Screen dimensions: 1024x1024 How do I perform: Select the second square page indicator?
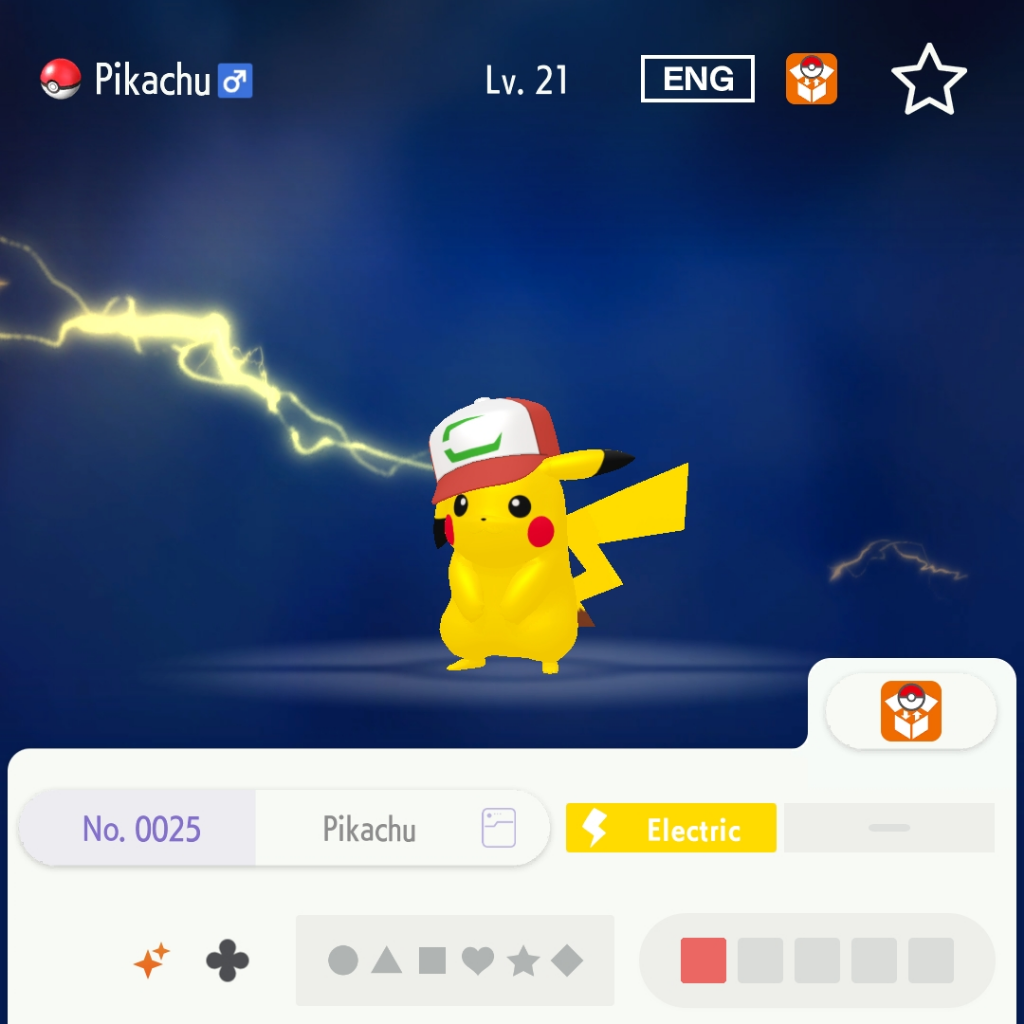coord(760,961)
